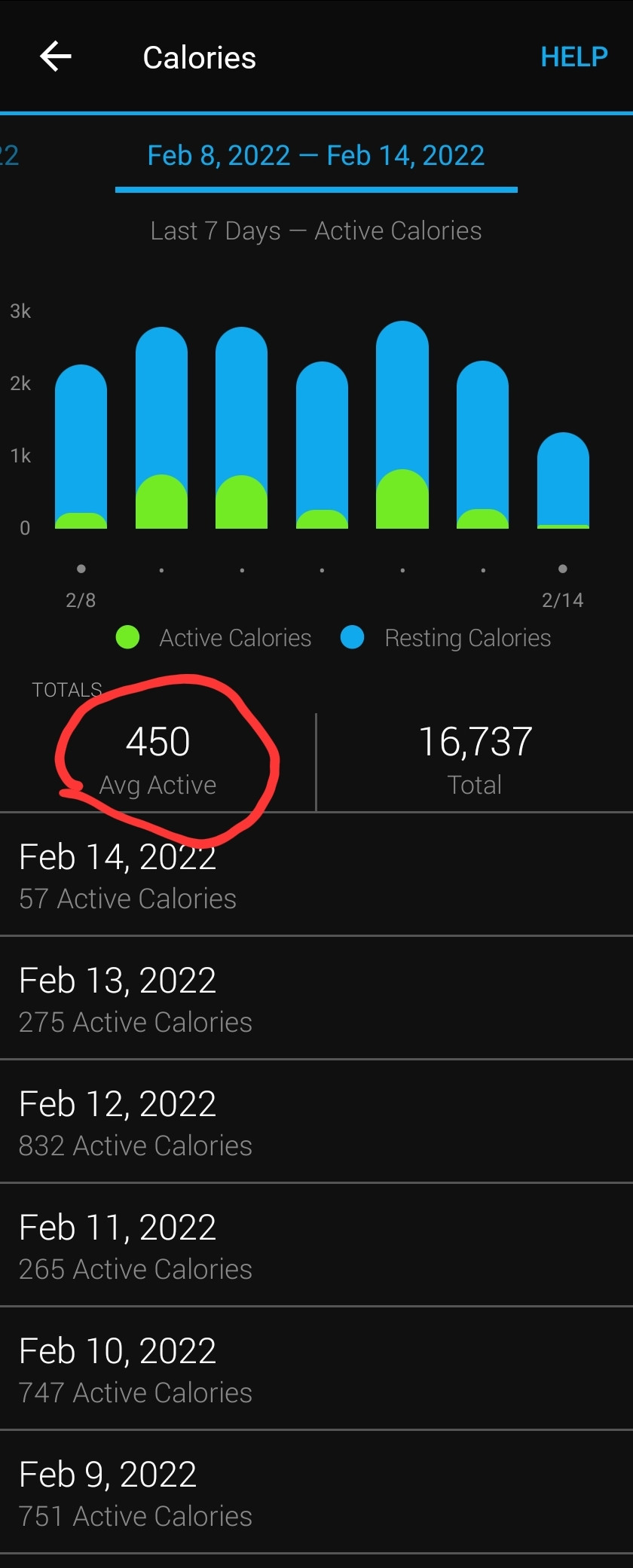Select the Feb 8 — Feb 14 date range tab

316,155
